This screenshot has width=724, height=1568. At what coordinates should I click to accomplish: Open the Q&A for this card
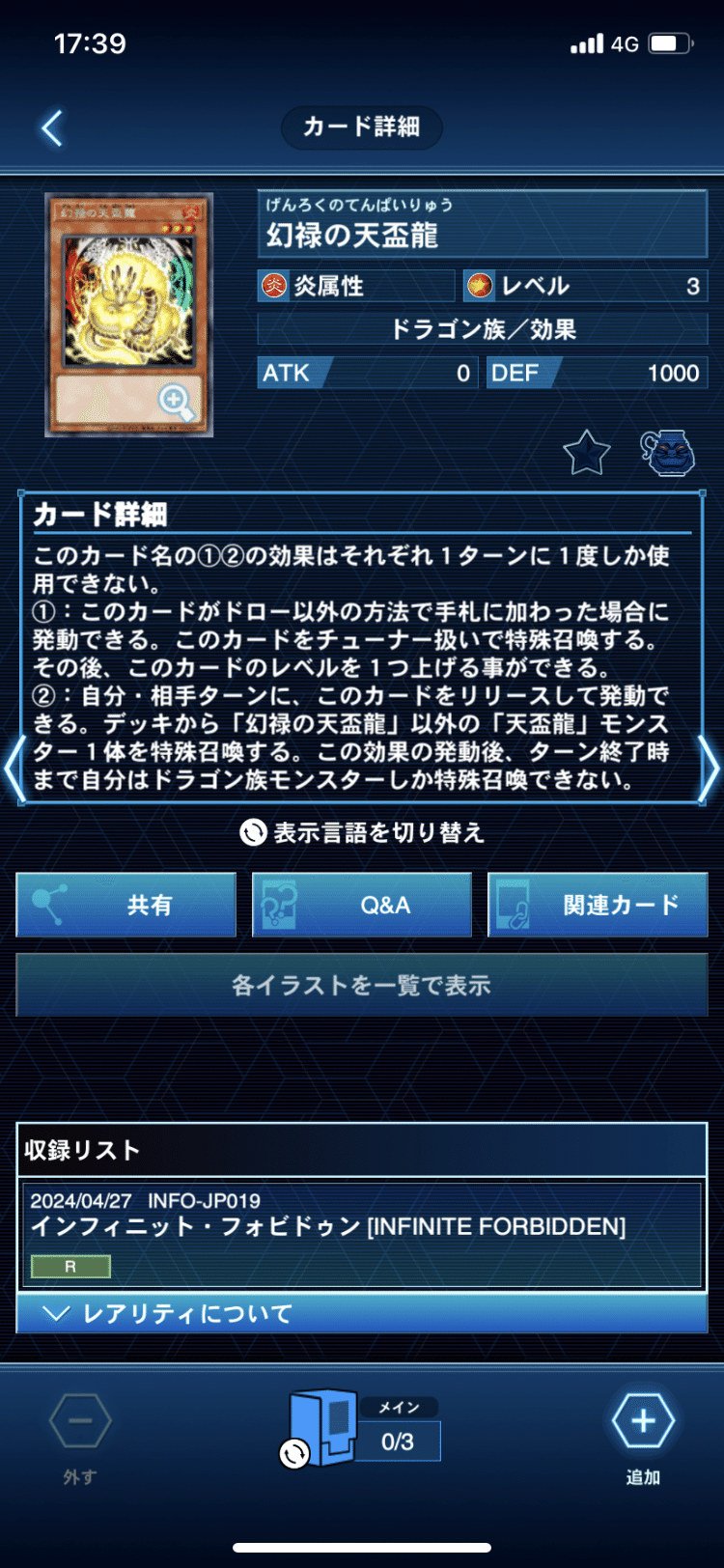point(362,905)
